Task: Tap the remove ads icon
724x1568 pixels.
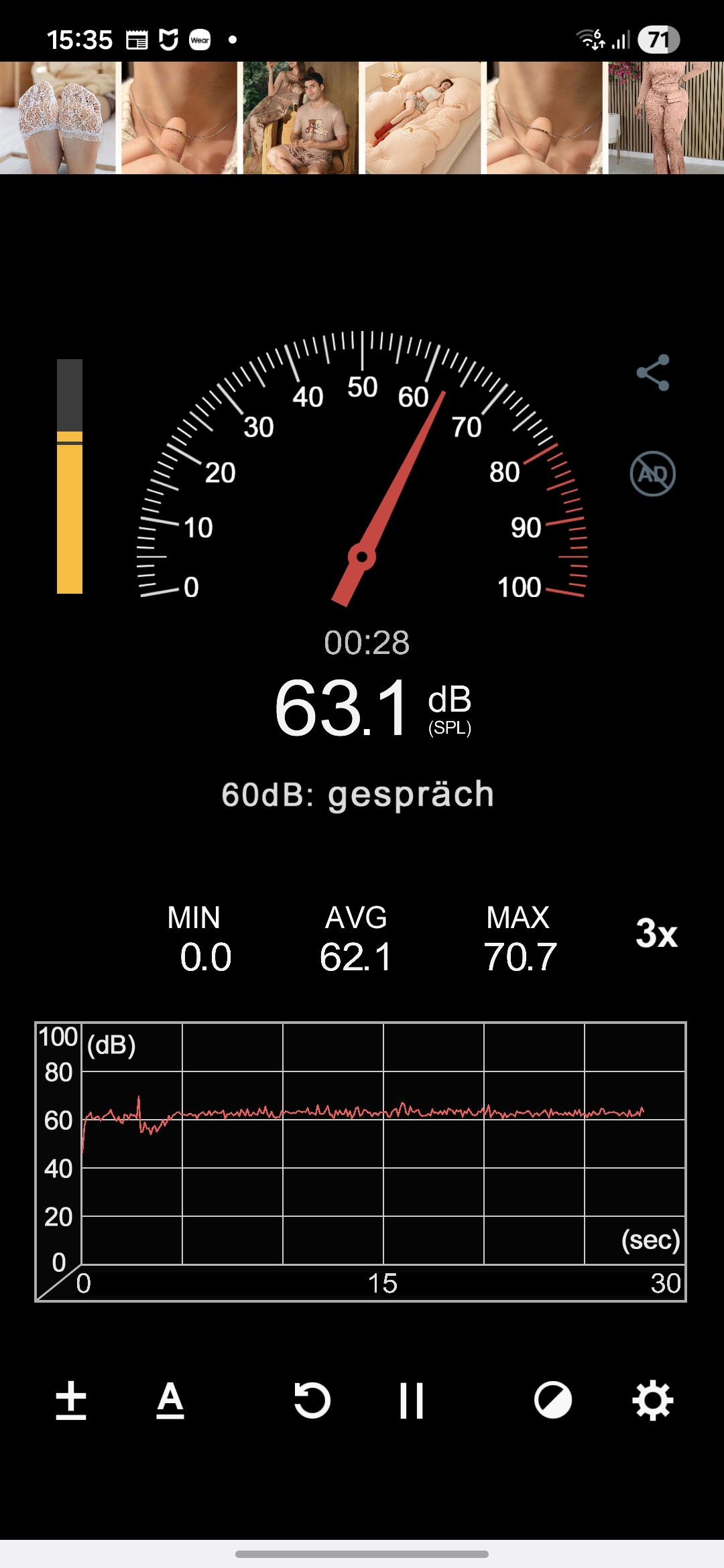Action: tap(652, 474)
